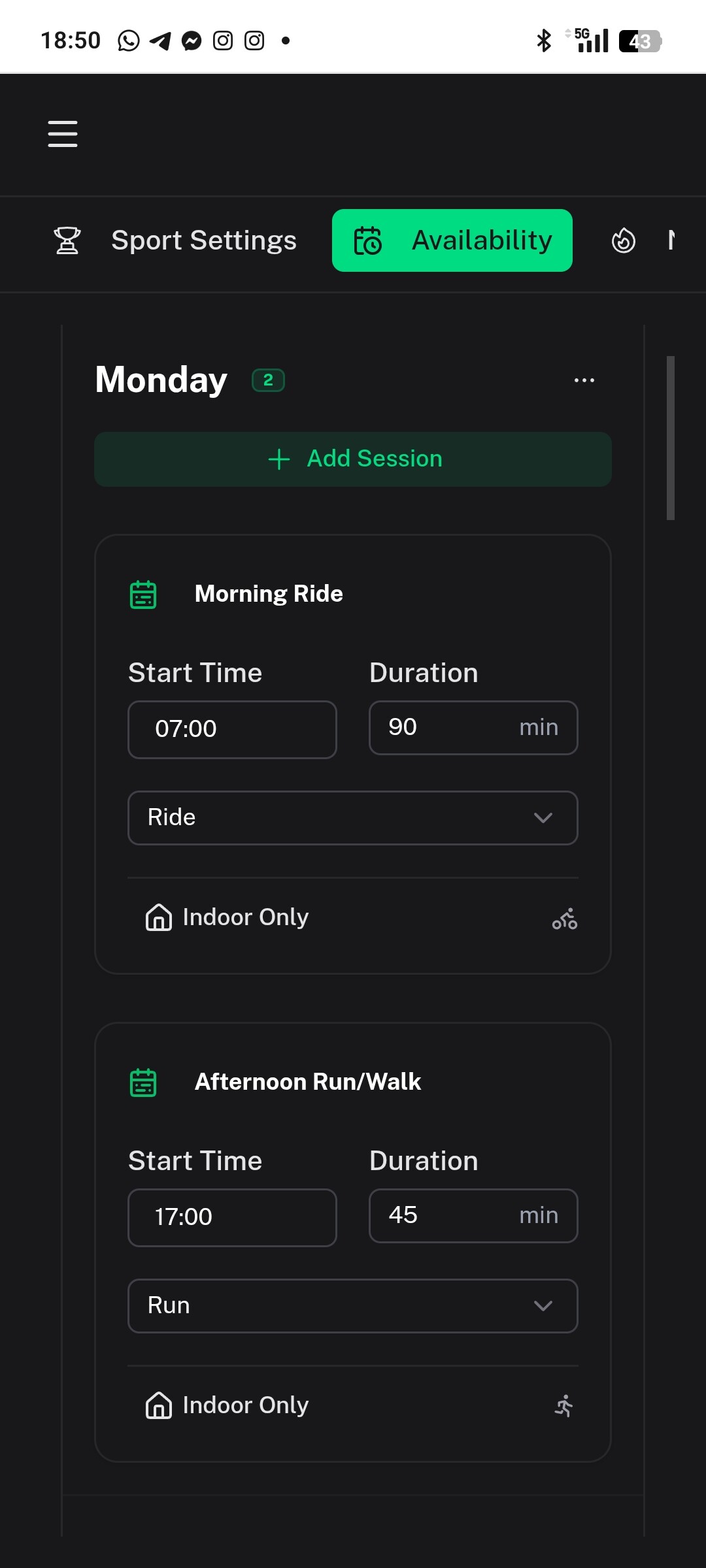Image resolution: width=706 pixels, height=1568 pixels.
Task: Toggle Indoor Only for Afternoon Run/Walk
Action: [227, 1405]
